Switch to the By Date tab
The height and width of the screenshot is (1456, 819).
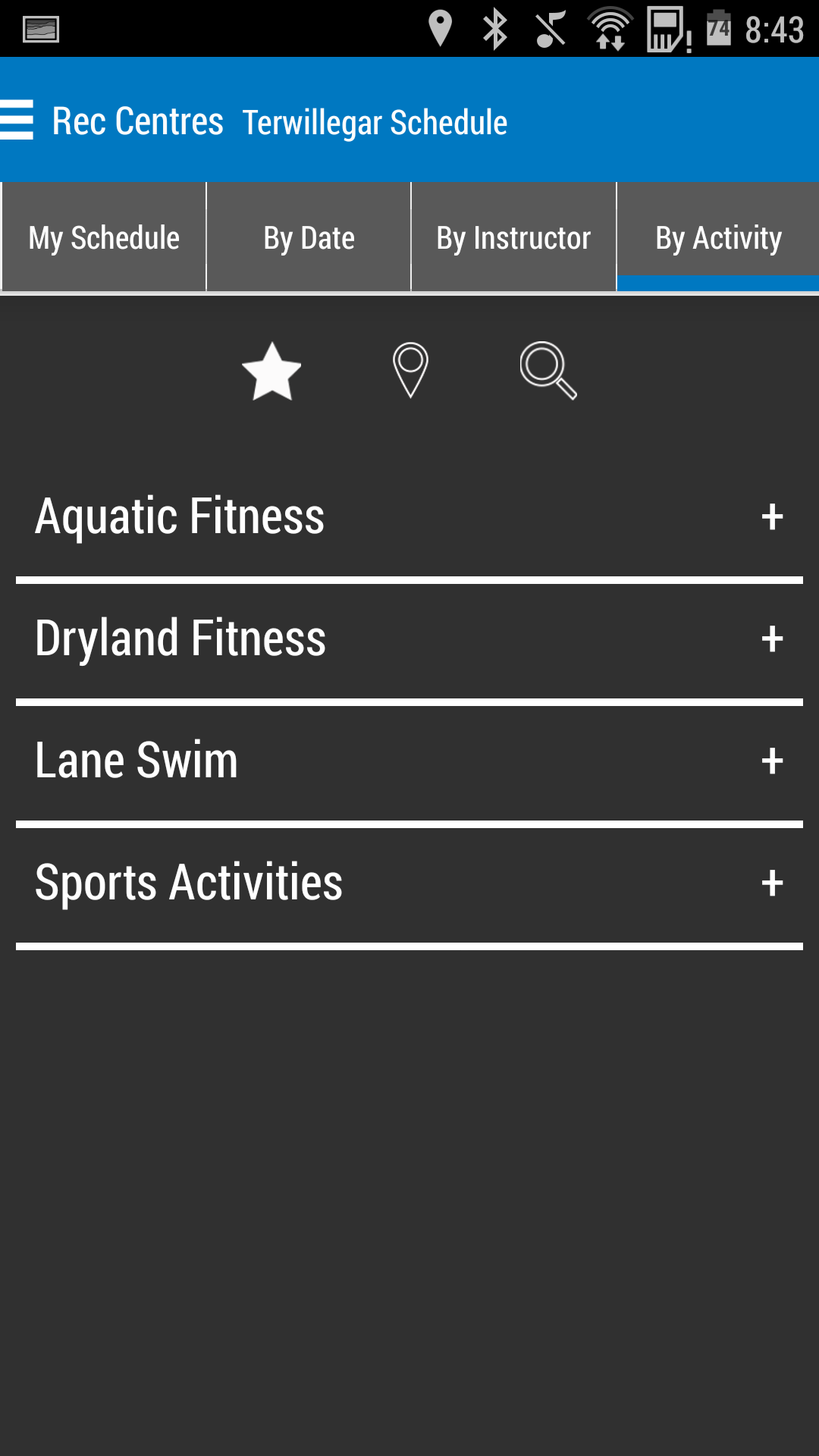coord(309,238)
